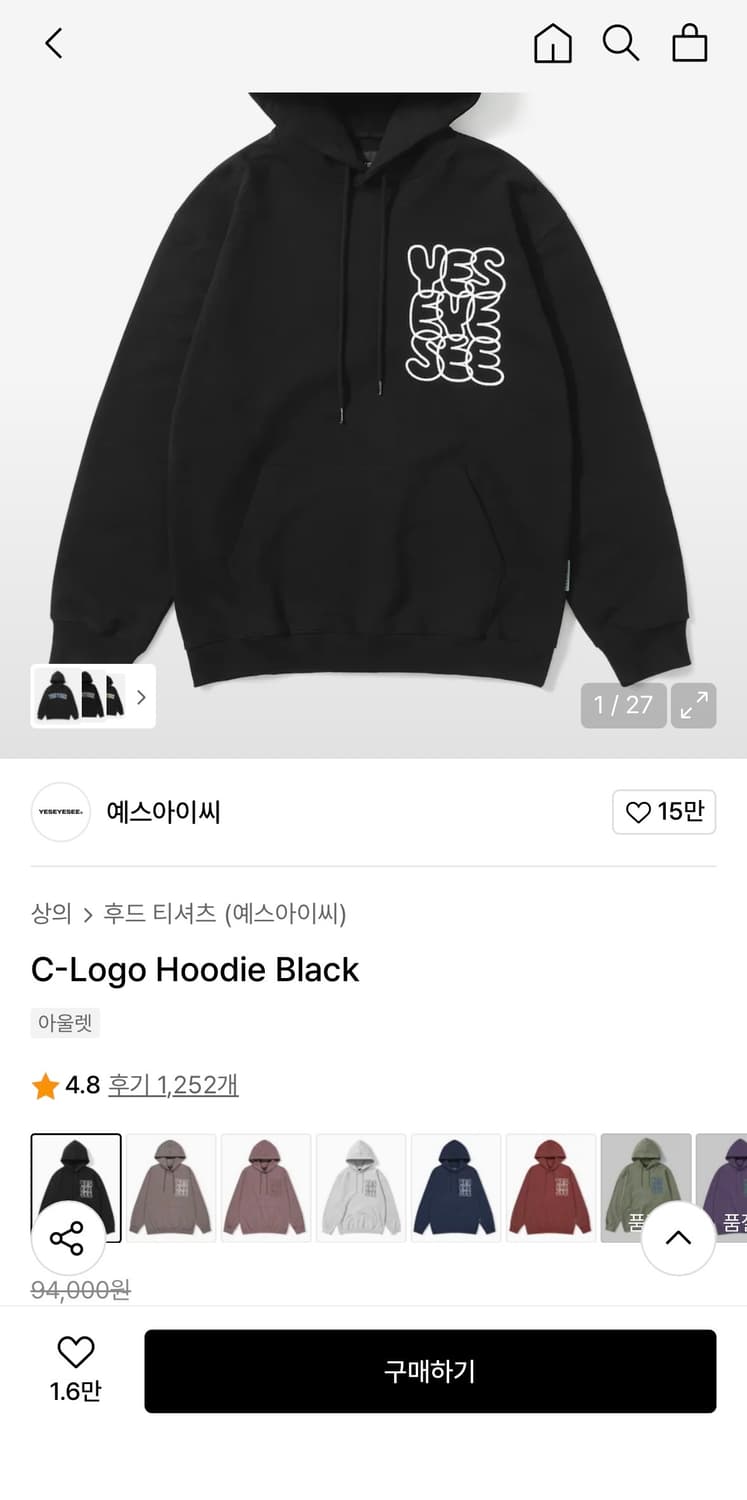This screenshot has height=1500, width=747.
Task: Expand thumbnail strip with the right chevron
Action: click(141, 697)
